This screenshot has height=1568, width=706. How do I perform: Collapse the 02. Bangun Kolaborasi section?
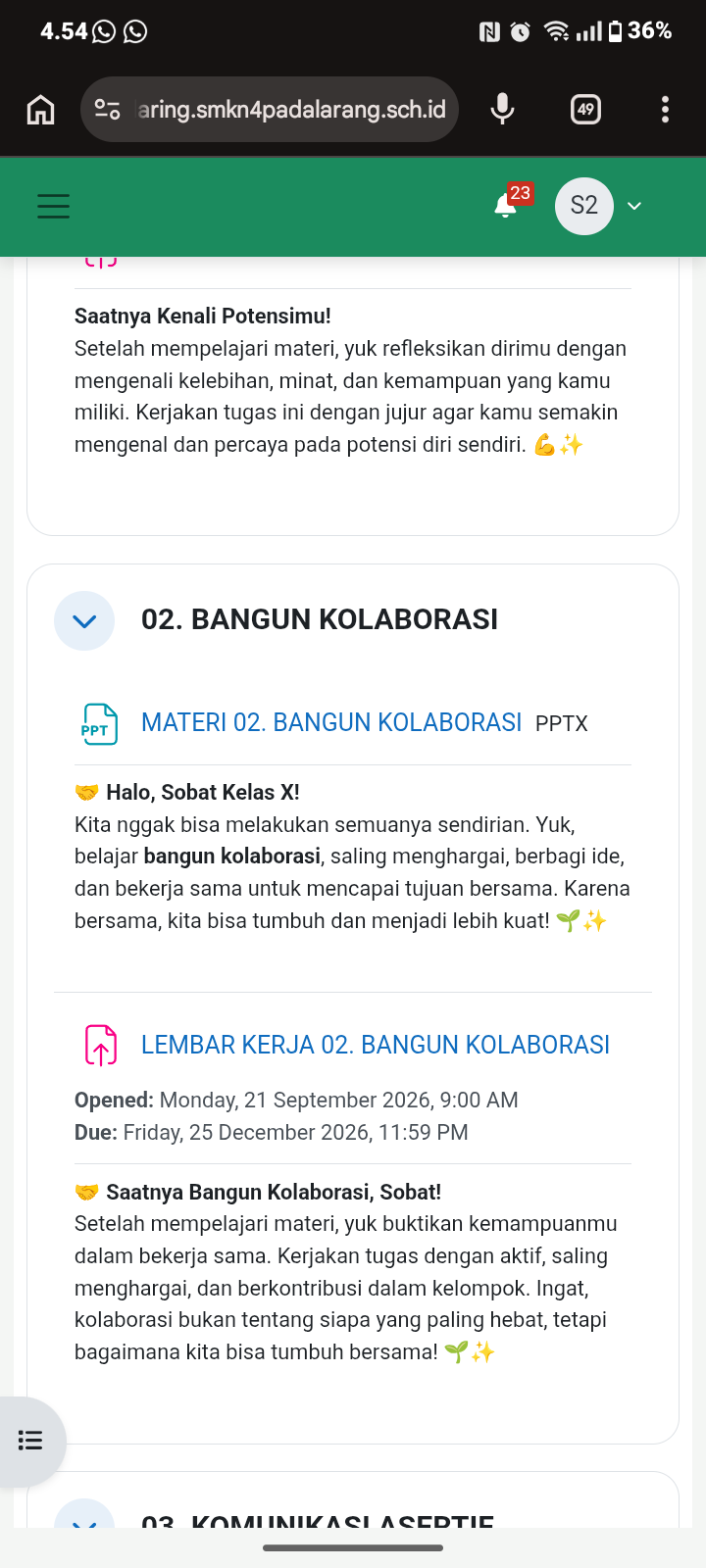(84, 620)
